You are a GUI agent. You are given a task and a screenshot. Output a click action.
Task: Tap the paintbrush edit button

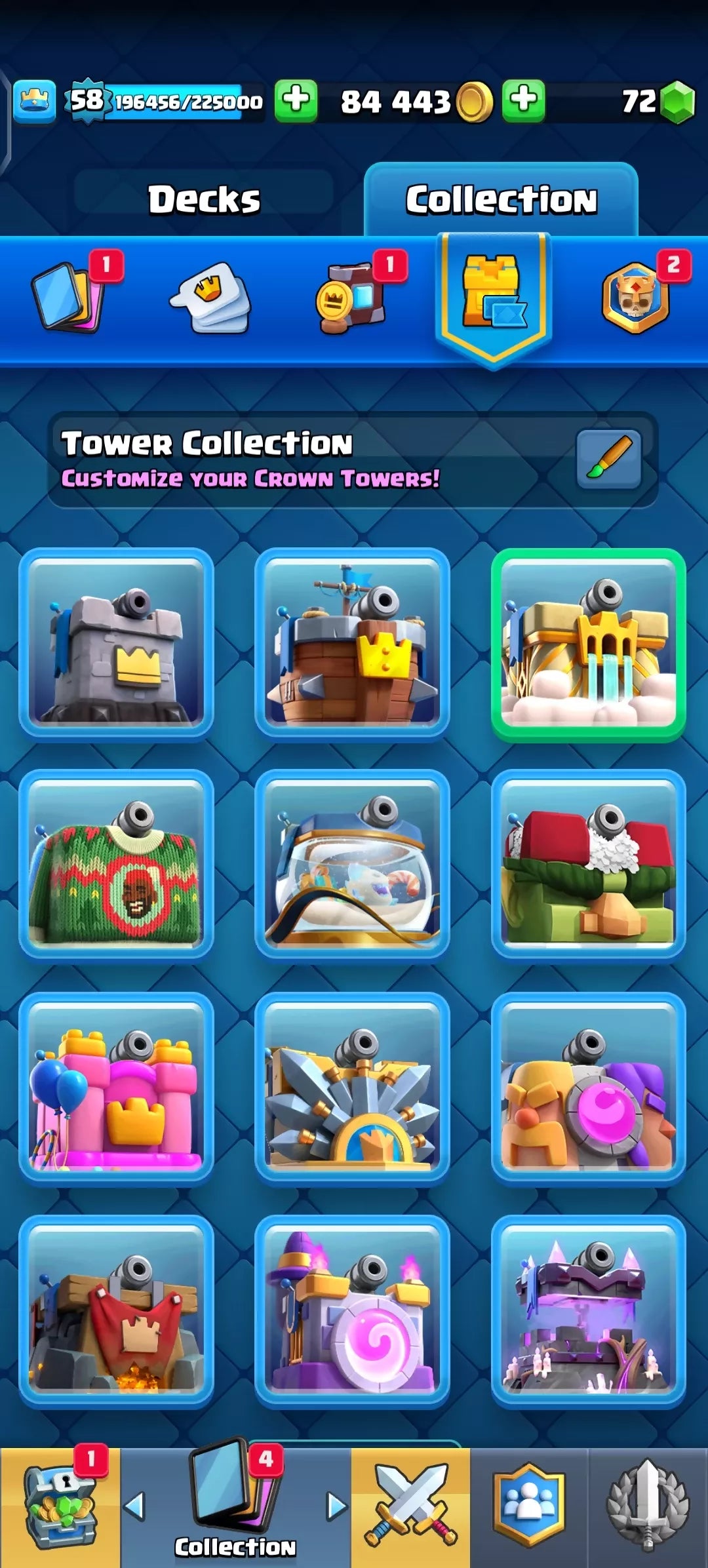tap(608, 460)
